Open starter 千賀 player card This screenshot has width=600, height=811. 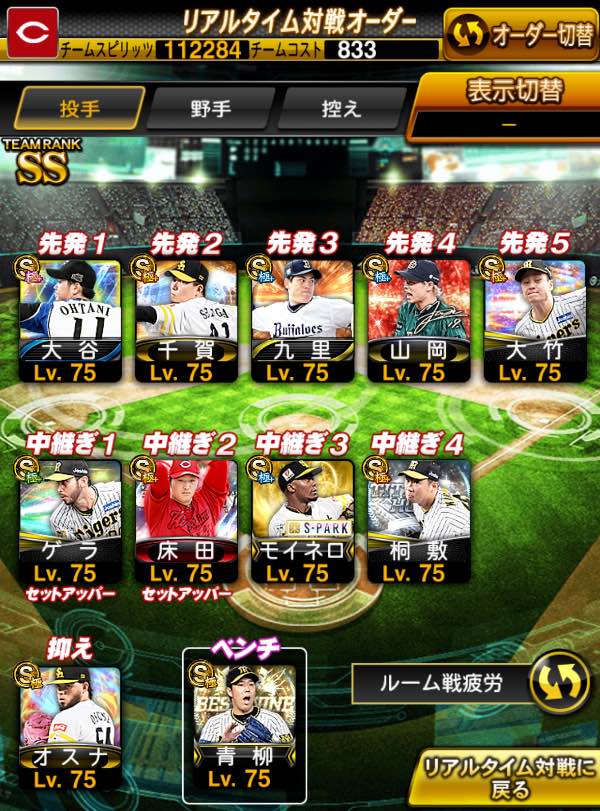[x=186, y=320]
